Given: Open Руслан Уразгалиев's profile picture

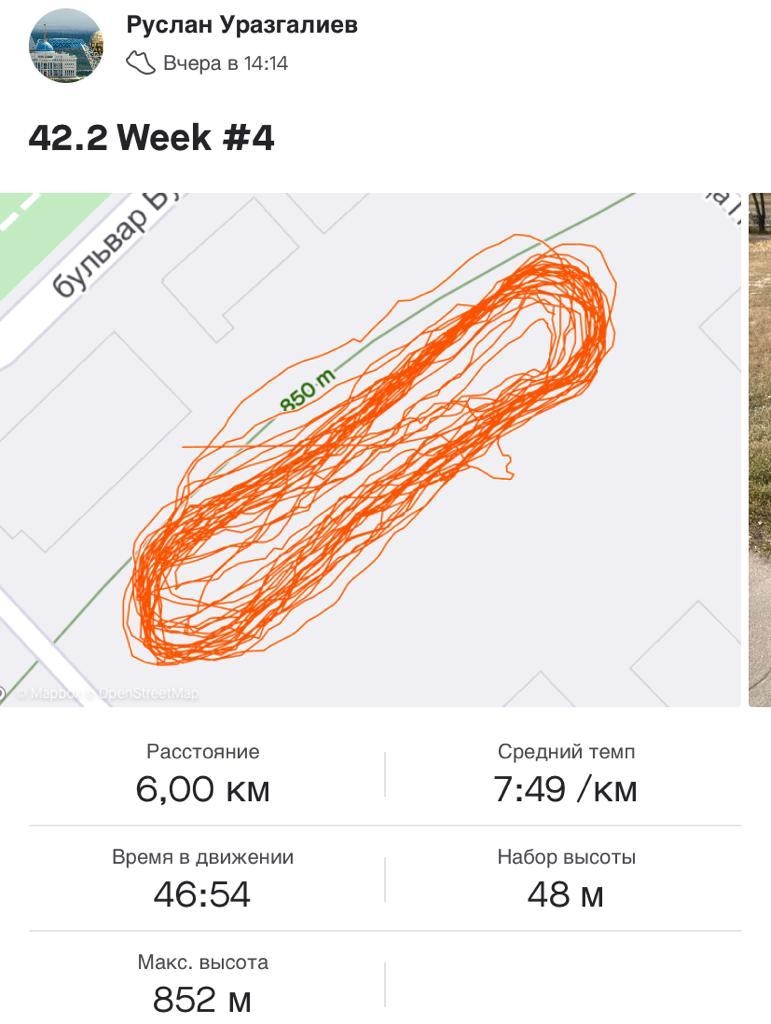Looking at the screenshot, I should click(67, 47).
